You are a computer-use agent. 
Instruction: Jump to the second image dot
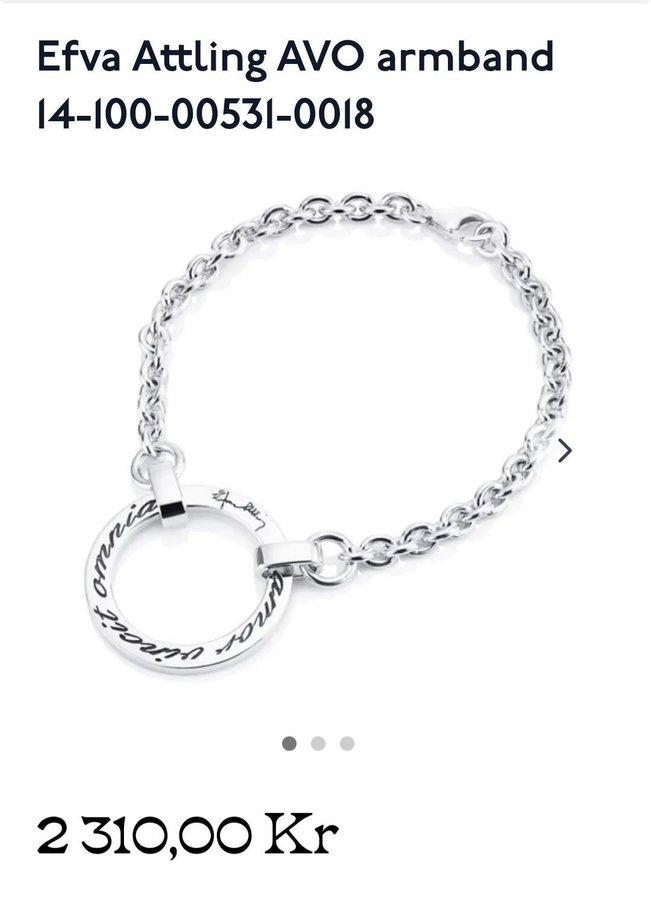pyautogui.click(x=318, y=743)
